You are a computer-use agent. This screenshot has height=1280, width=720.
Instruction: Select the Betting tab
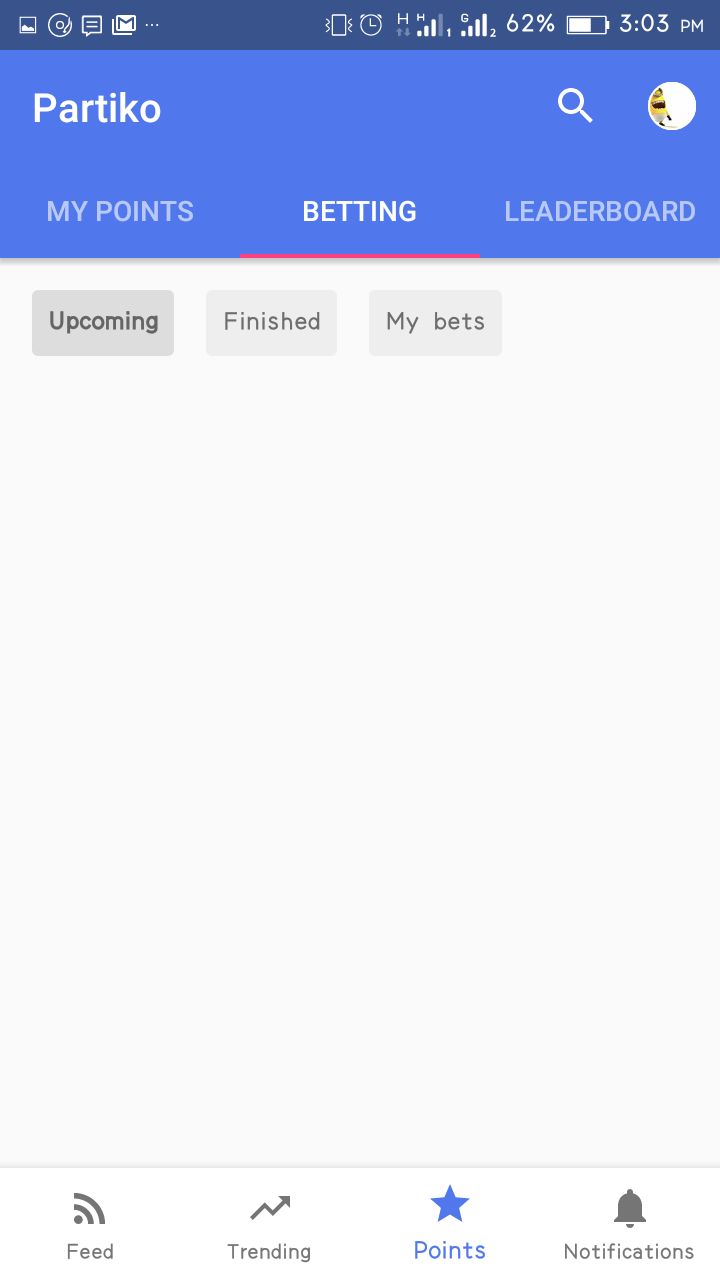pos(360,211)
